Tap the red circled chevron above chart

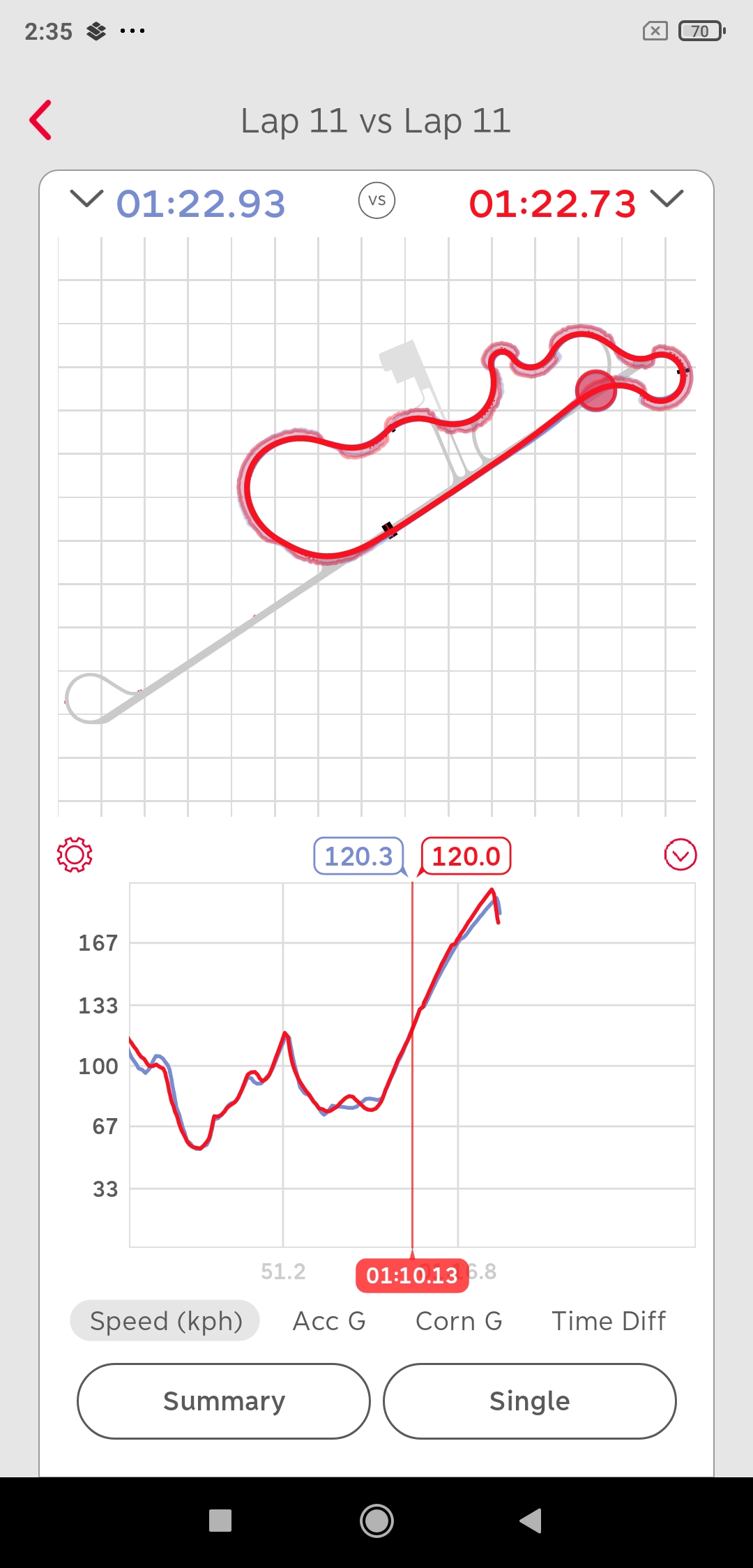click(x=680, y=855)
